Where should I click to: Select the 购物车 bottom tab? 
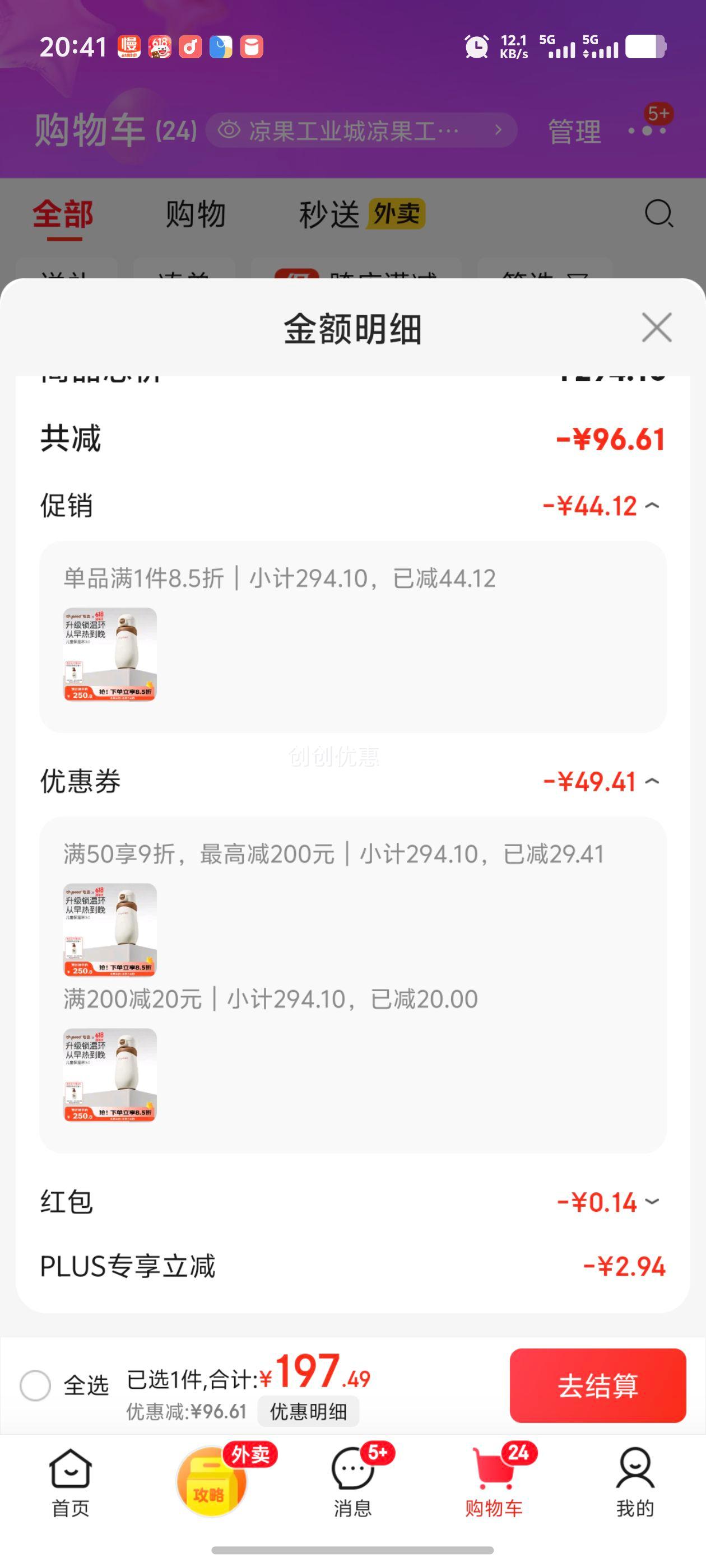[494, 1482]
